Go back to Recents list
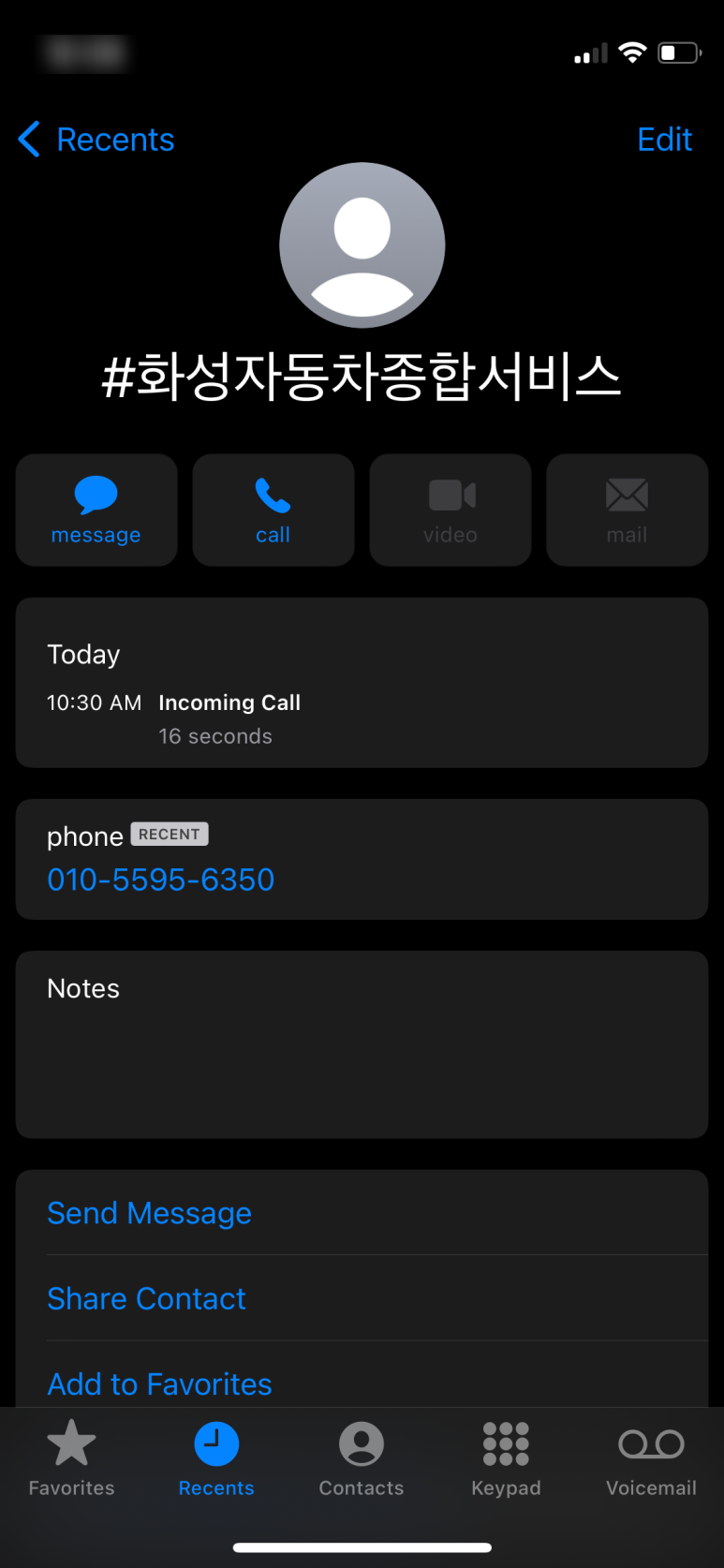The width and height of the screenshot is (724, 1568). click(96, 140)
